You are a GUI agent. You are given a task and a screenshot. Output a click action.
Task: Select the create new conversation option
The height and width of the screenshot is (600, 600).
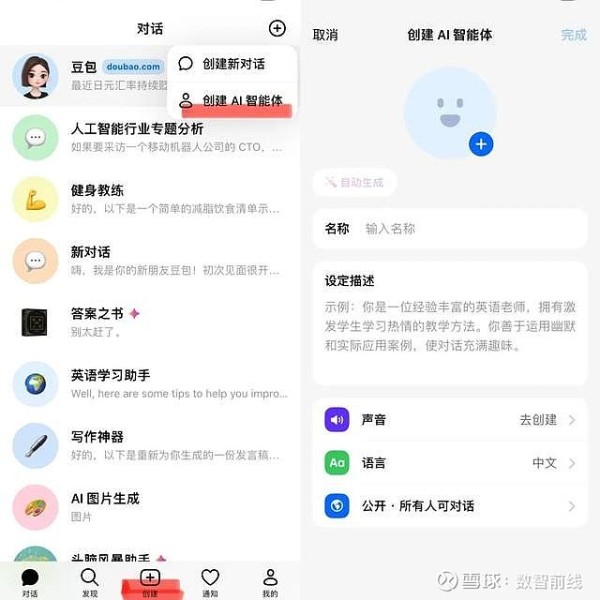tap(232, 63)
